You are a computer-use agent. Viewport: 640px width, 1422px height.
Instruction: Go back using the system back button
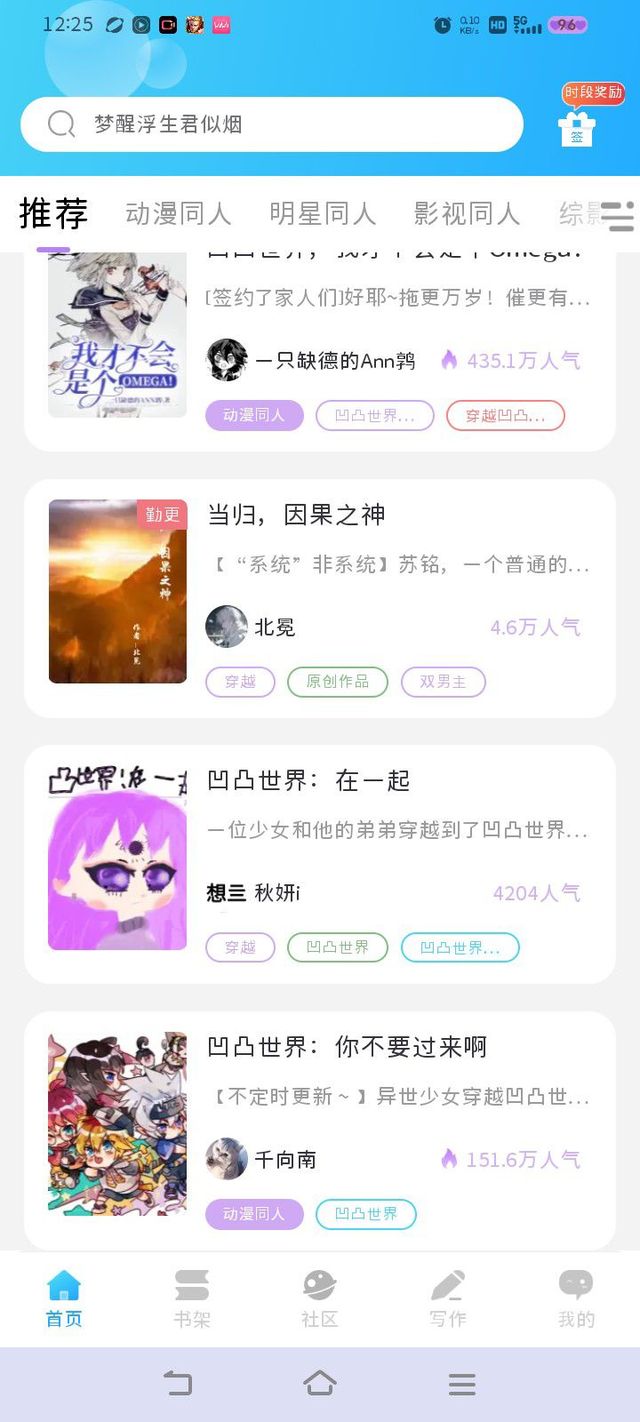click(x=177, y=1384)
